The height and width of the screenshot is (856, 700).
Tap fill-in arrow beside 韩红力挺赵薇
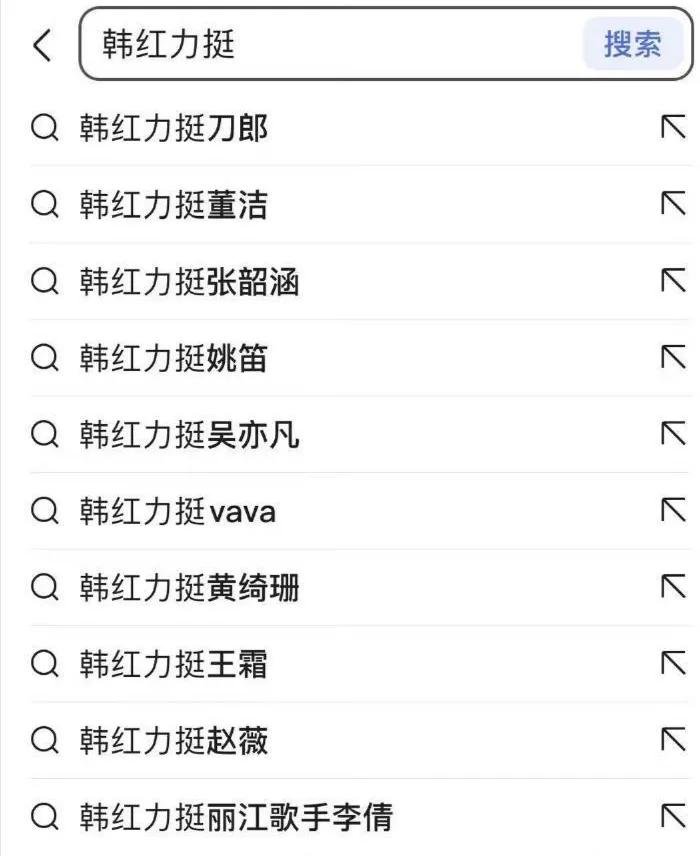click(674, 741)
